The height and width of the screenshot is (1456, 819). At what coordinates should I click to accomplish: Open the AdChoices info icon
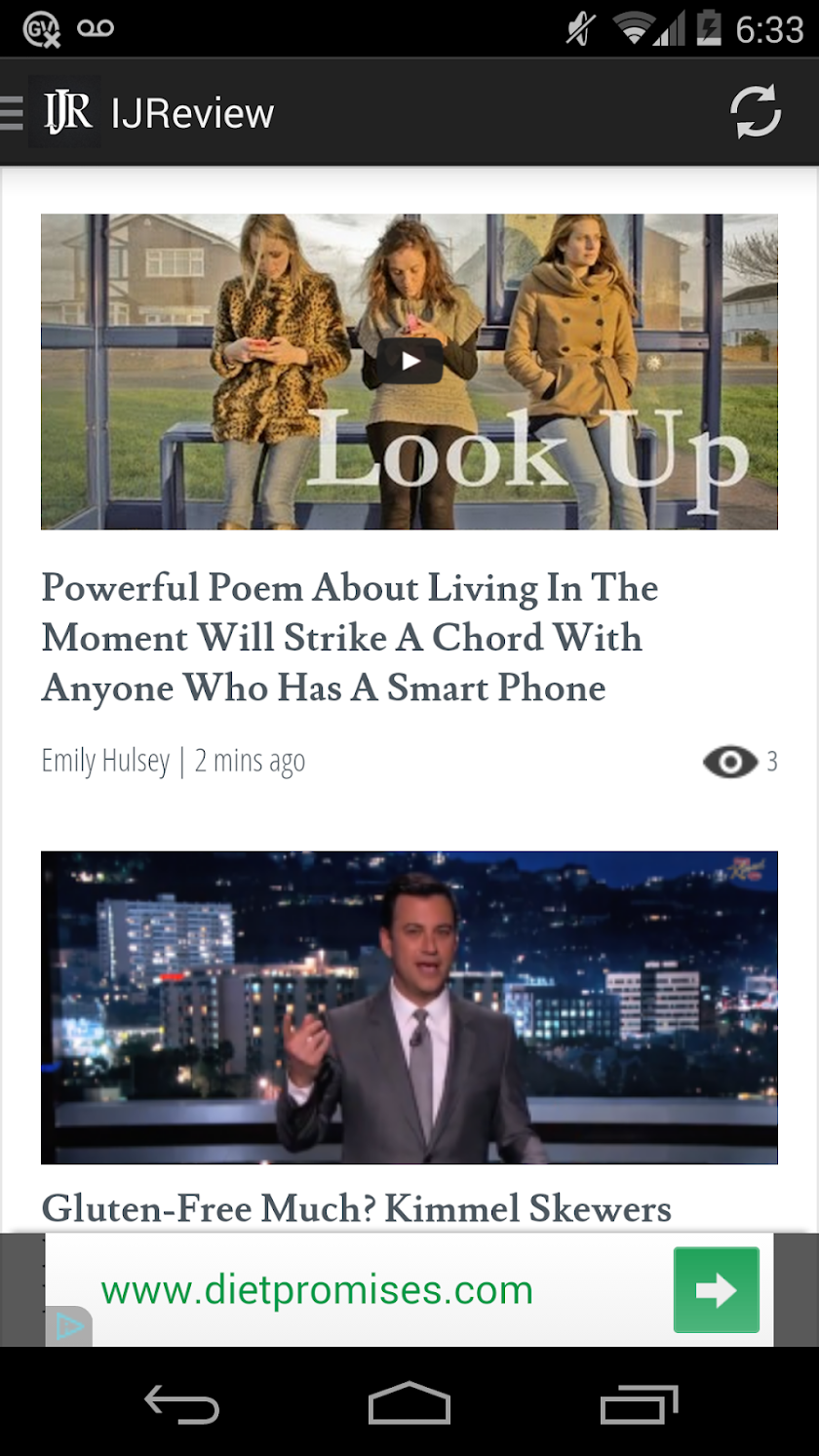(x=68, y=1326)
